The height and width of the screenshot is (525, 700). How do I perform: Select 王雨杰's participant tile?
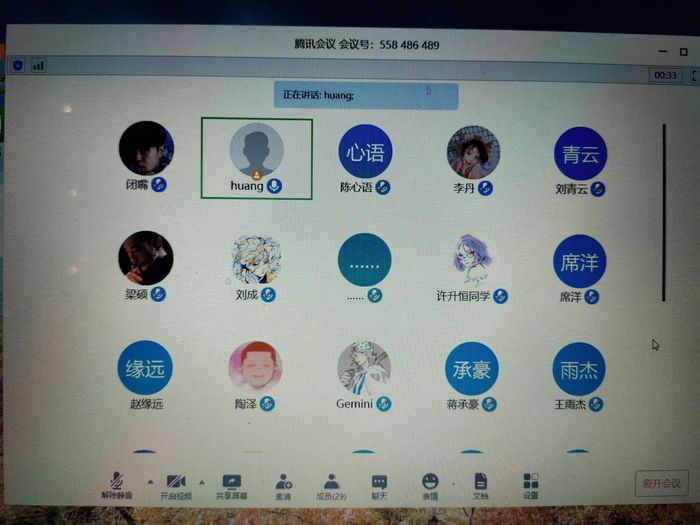(x=580, y=374)
